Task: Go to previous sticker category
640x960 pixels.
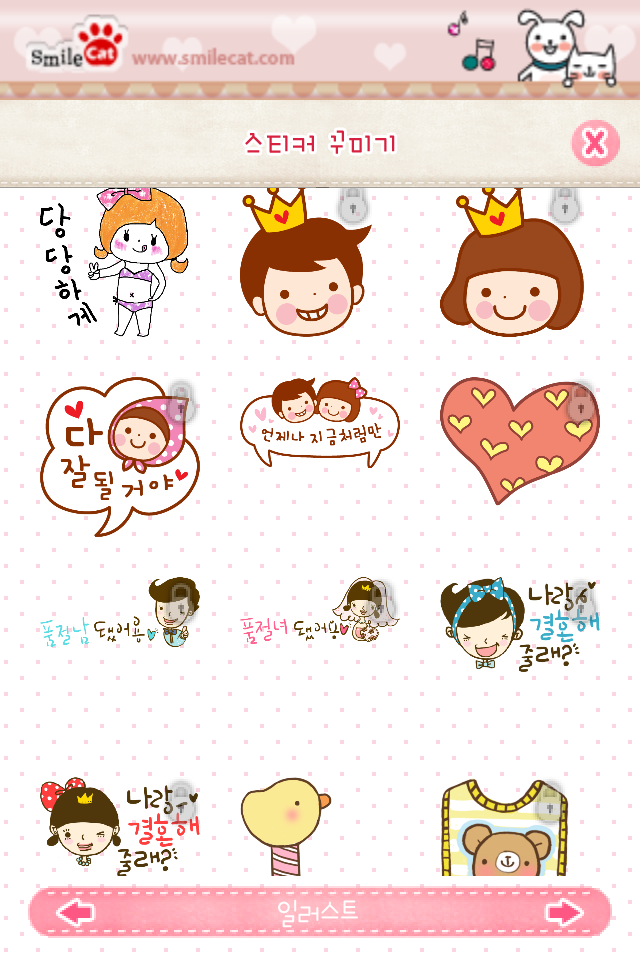Action: click(x=75, y=912)
